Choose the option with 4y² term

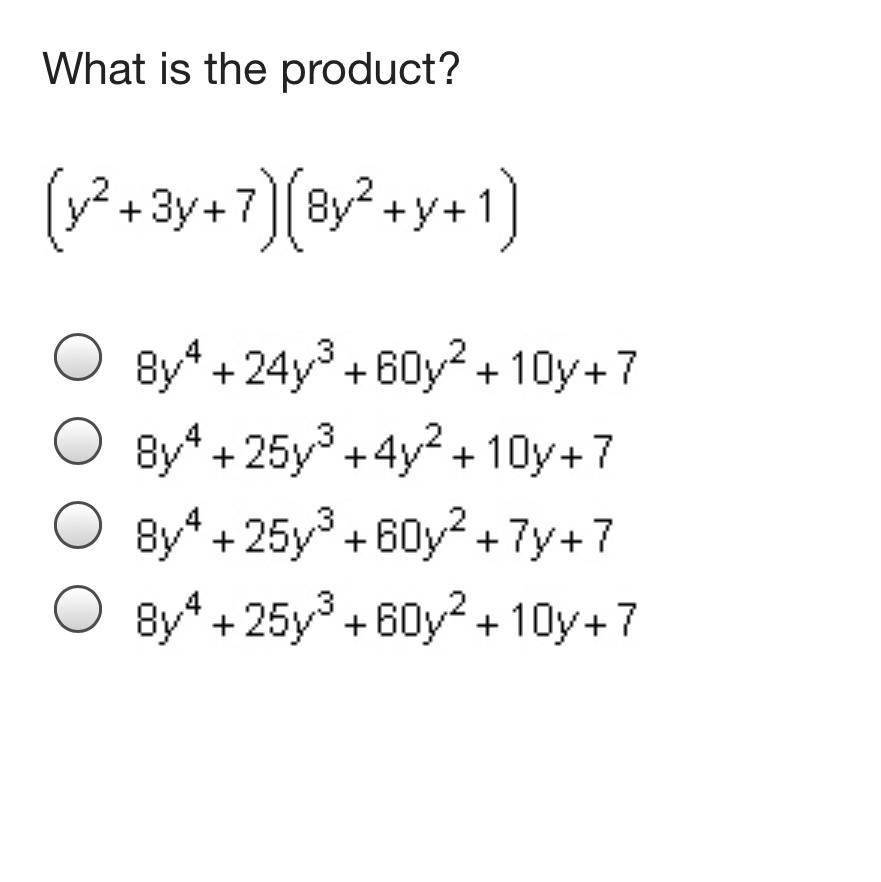77,443
